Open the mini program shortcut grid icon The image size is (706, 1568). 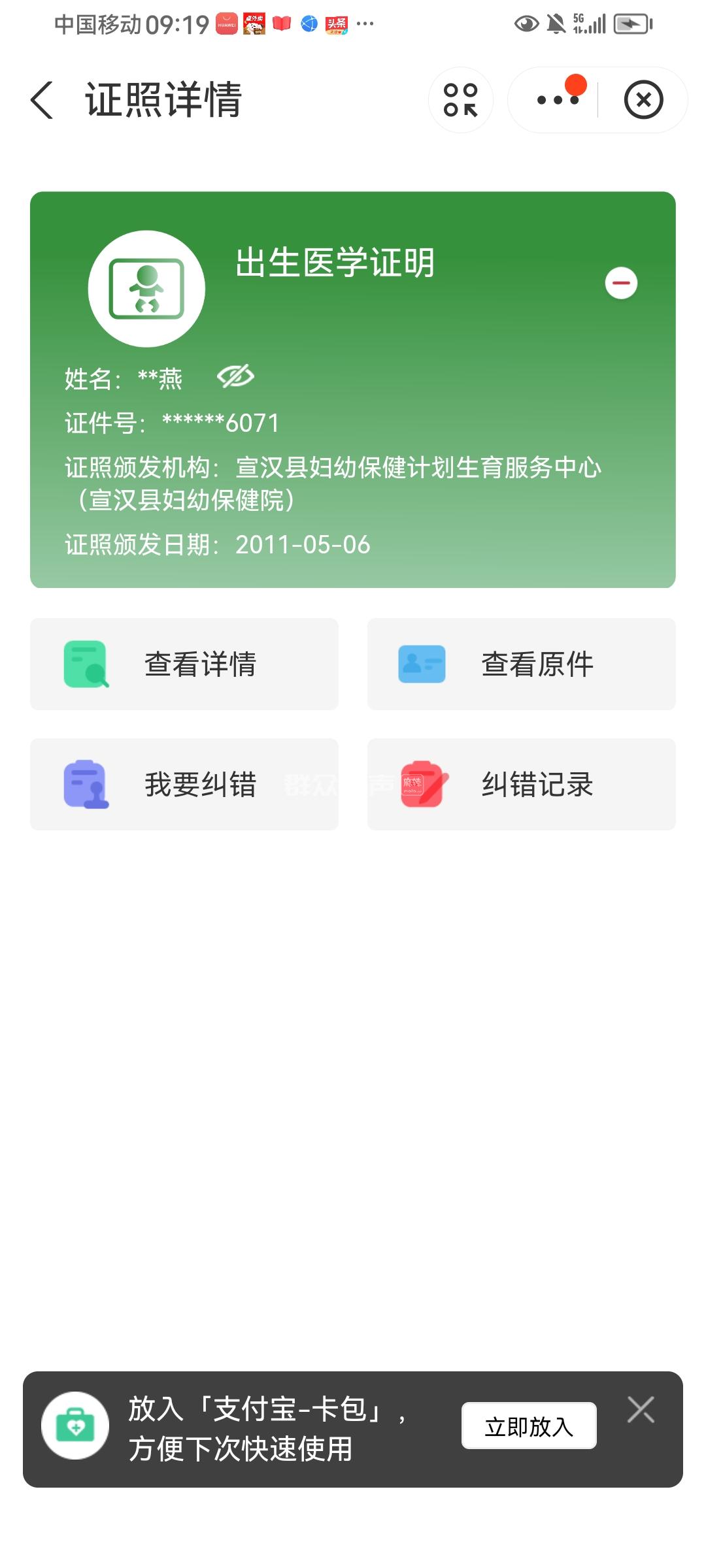point(460,100)
